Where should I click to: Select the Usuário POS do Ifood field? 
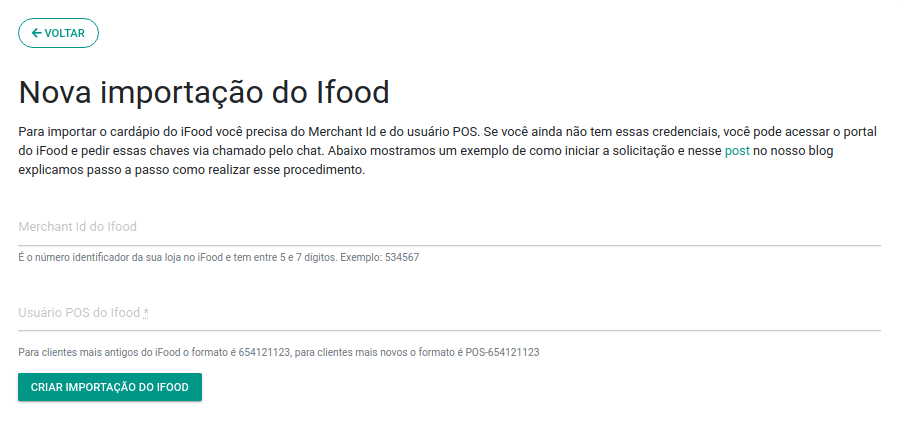[448, 314]
